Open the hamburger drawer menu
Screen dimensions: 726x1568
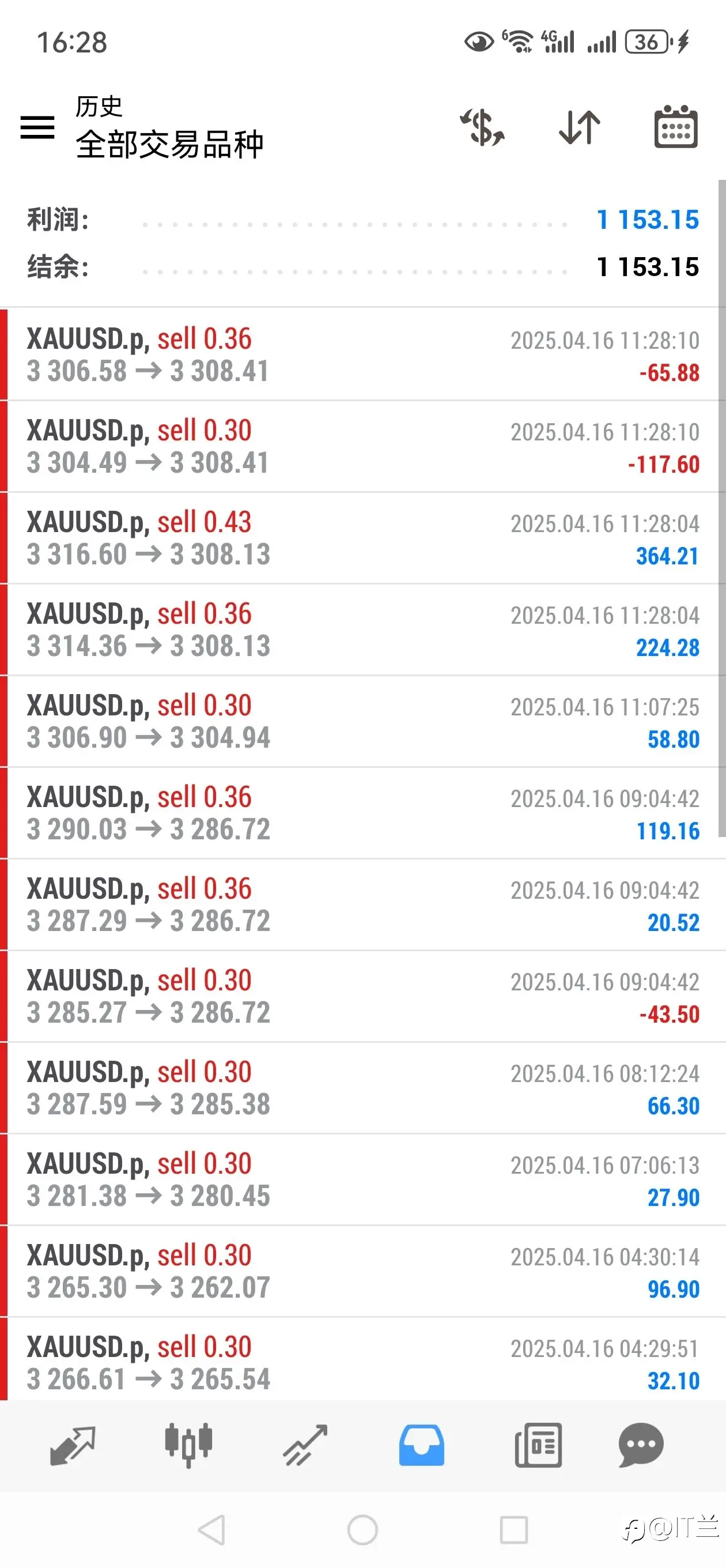tap(37, 127)
